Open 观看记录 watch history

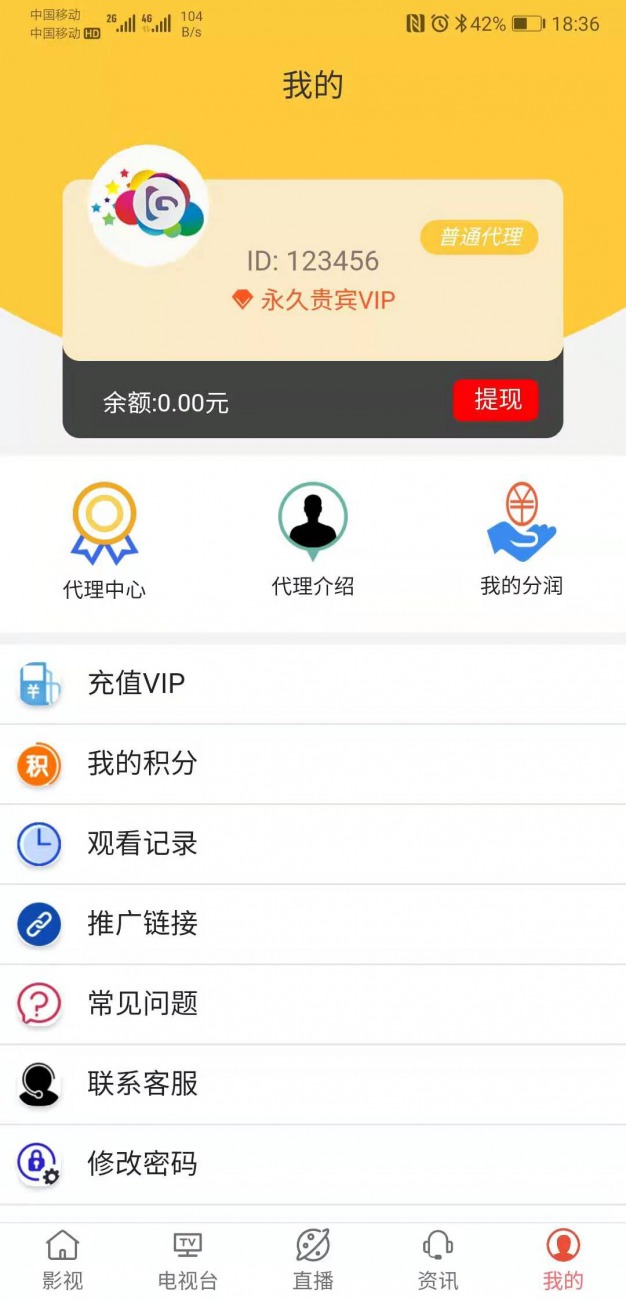pos(313,844)
